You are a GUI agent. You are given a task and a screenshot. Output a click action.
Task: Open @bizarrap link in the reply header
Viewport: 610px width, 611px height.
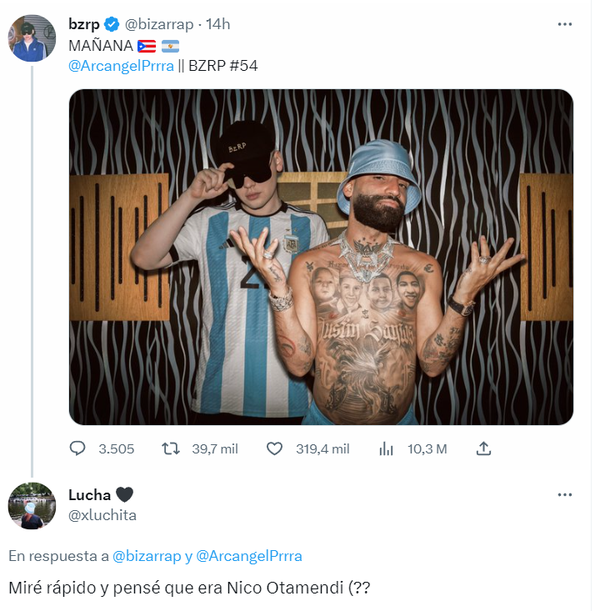point(146,556)
